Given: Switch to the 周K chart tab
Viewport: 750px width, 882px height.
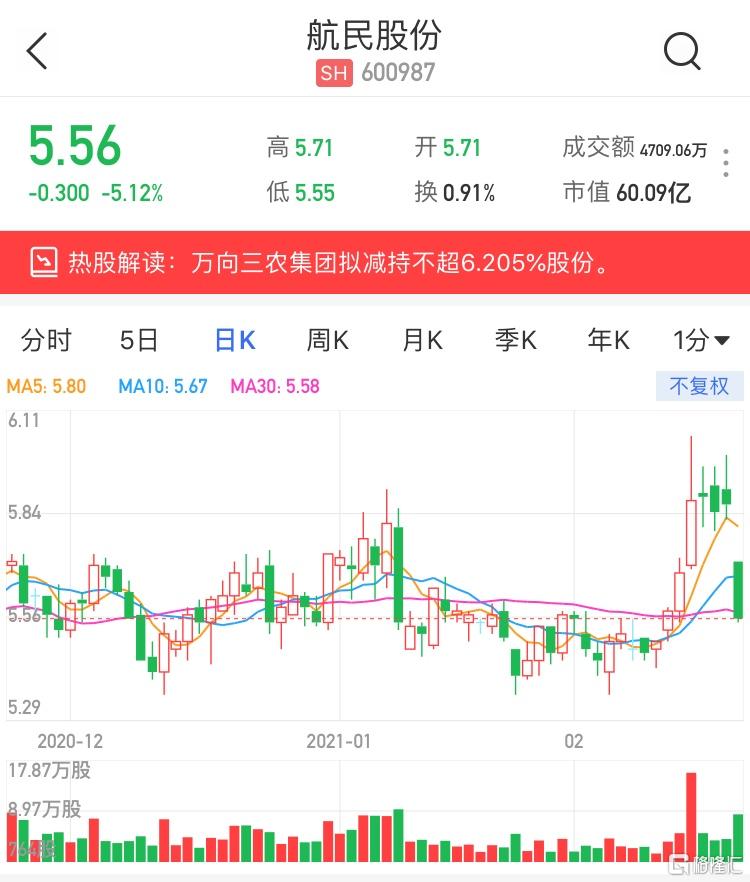Looking at the screenshot, I should tap(327, 341).
